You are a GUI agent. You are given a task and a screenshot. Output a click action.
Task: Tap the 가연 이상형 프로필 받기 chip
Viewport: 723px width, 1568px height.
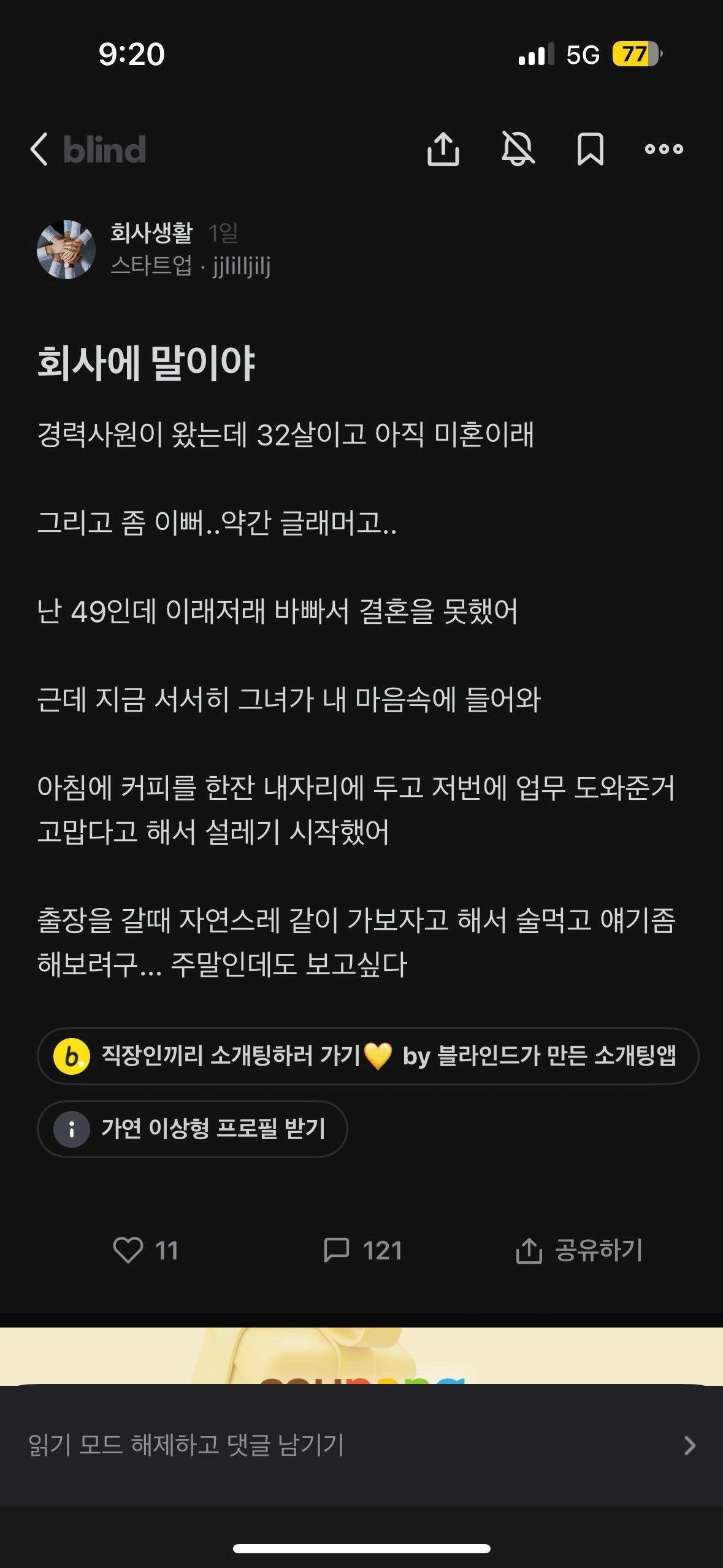tap(192, 1128)
